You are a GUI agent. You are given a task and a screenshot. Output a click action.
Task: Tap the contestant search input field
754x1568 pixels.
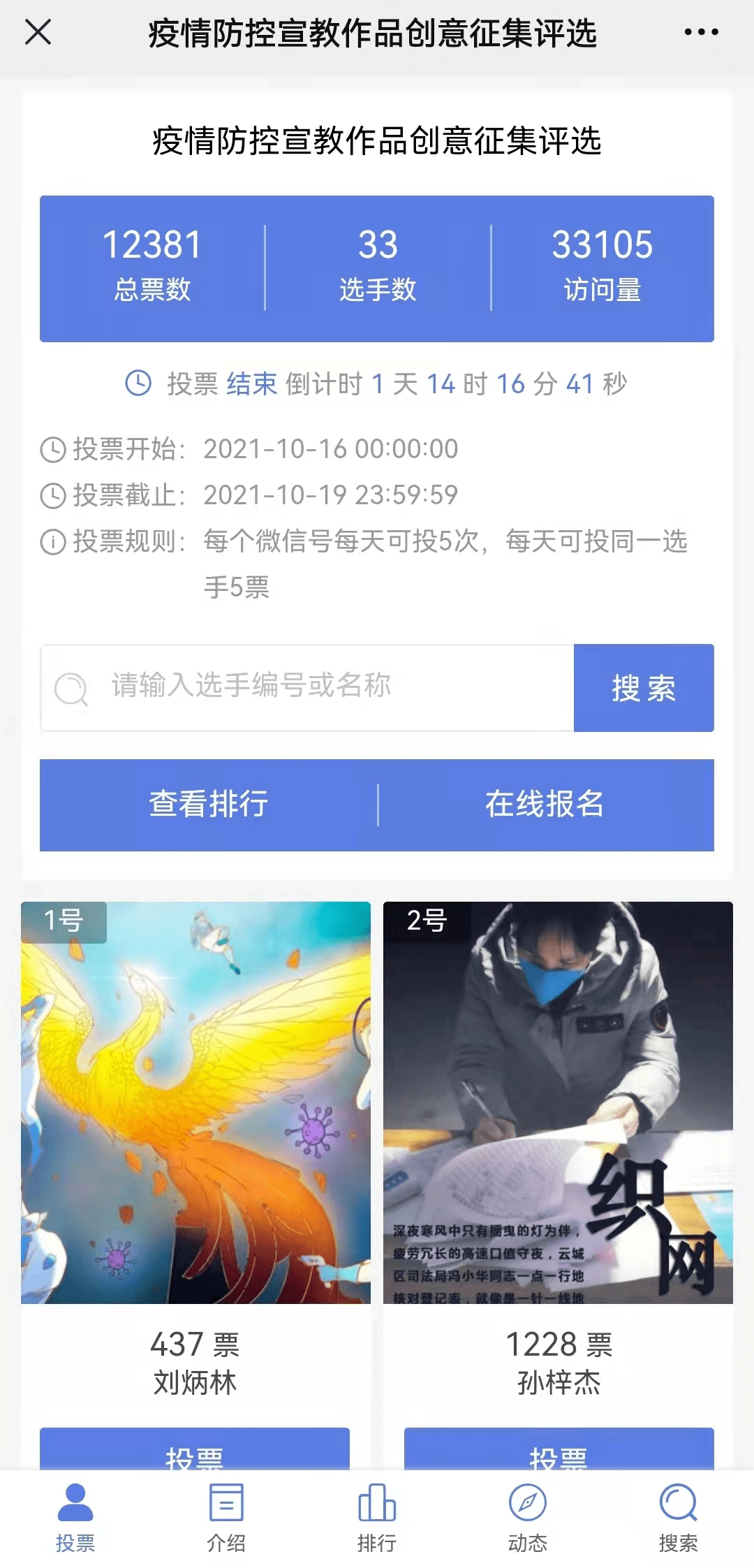tap(307, 687)
